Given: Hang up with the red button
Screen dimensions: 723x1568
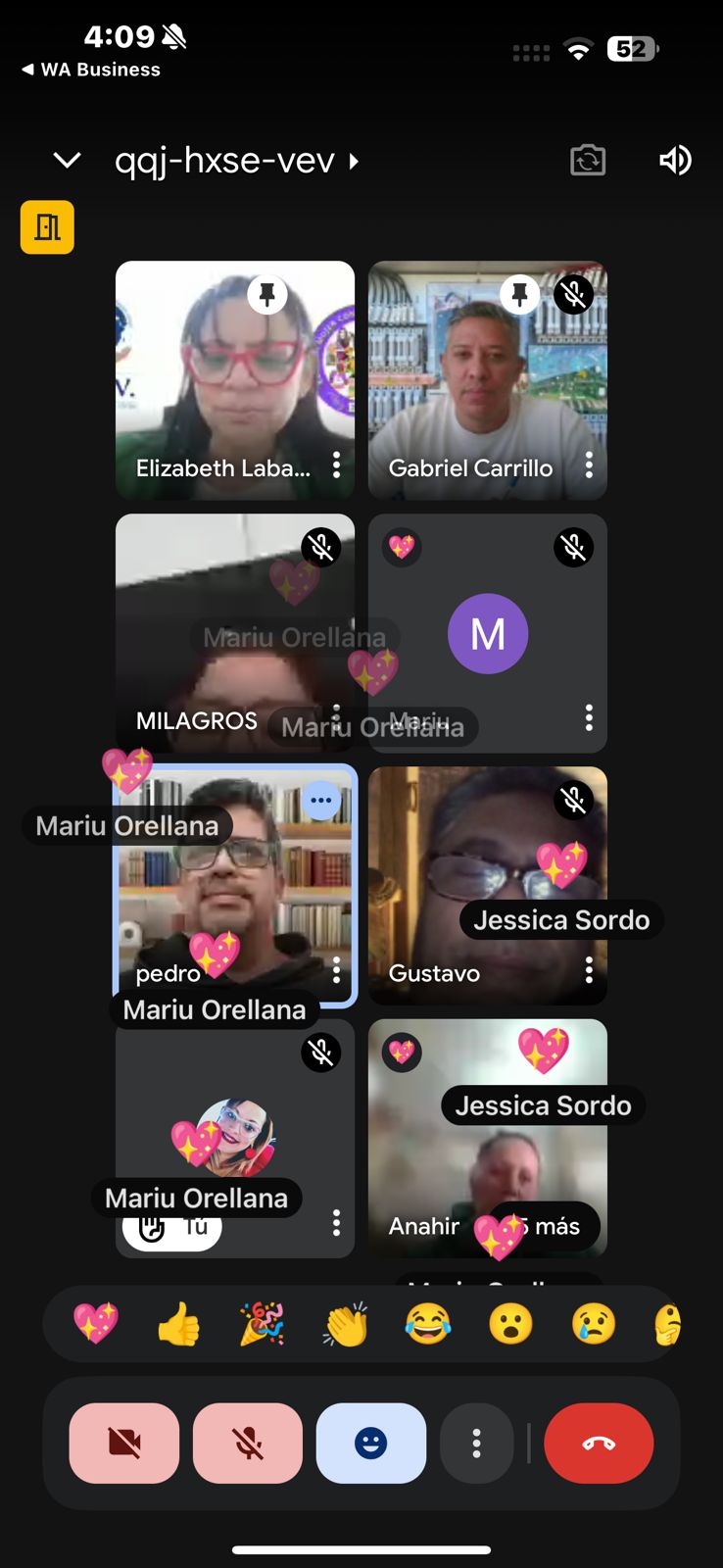Looking at the screenshot, I should (599, 1444).
